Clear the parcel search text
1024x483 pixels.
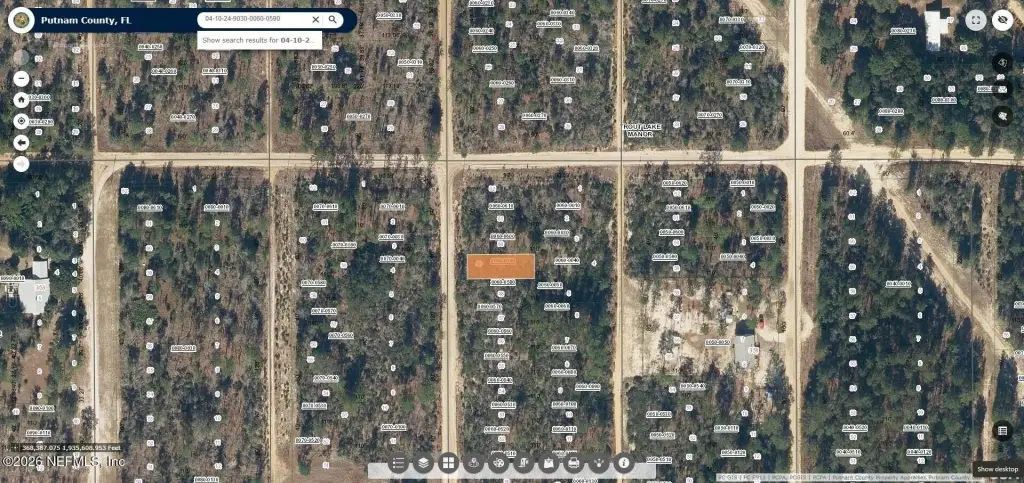pyautogui.click(x=316, y=19)
